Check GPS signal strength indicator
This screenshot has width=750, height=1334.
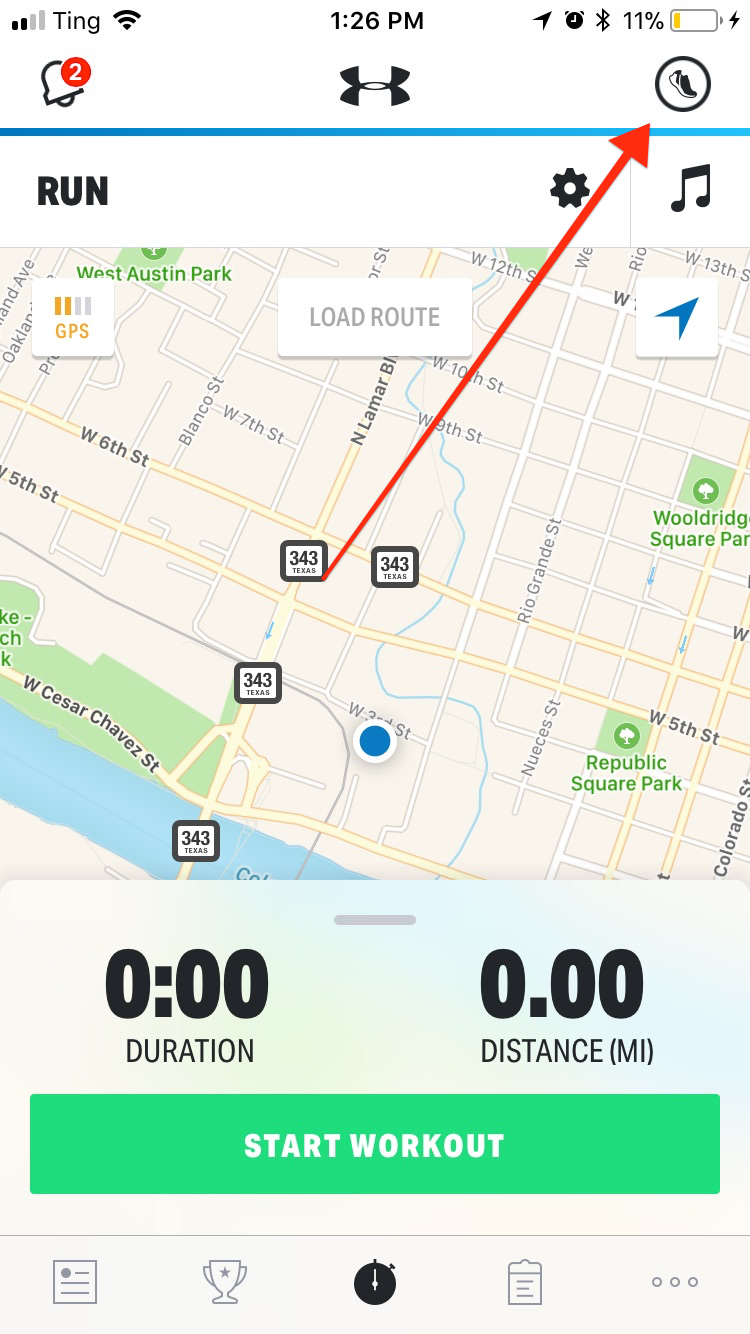click(x=72, y=316)
